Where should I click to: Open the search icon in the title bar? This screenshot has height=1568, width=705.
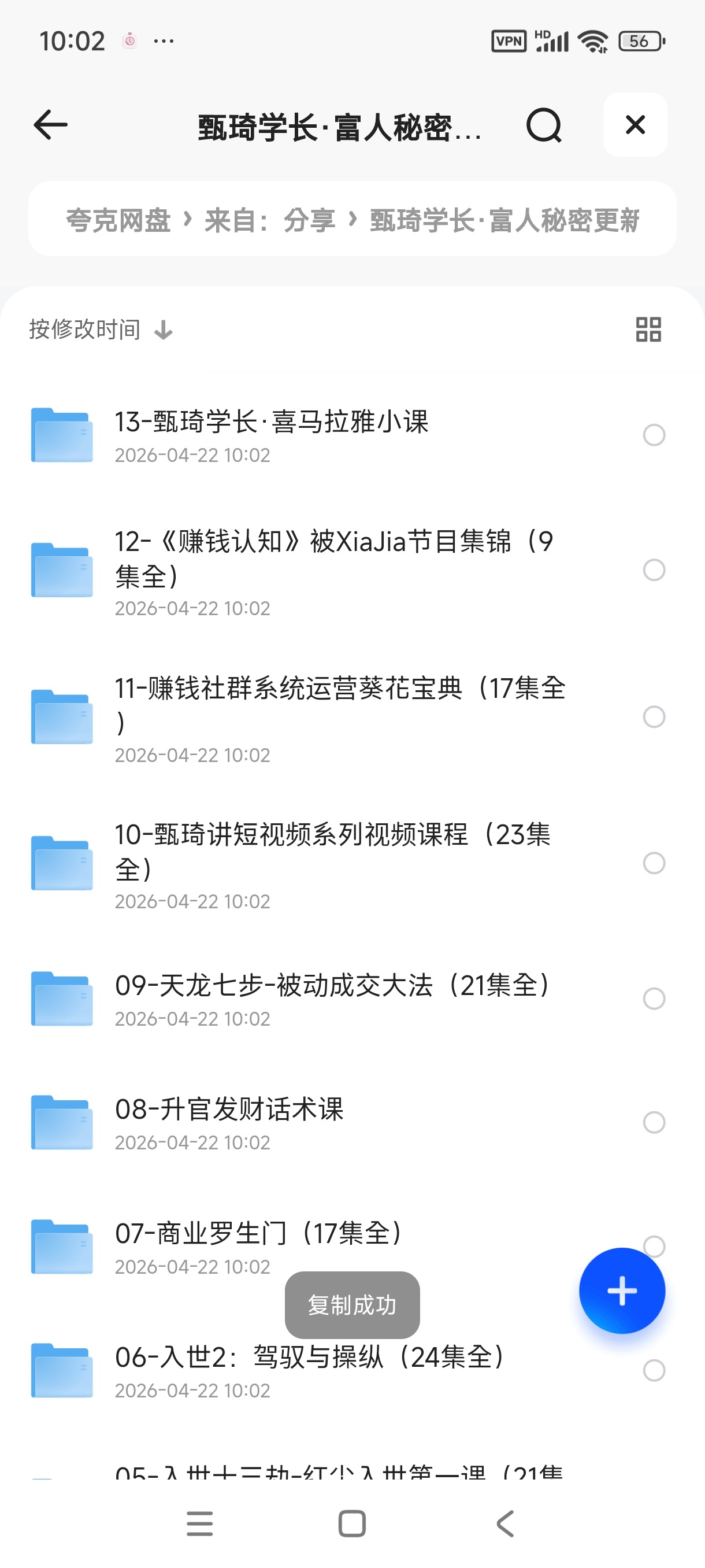pyautogui.click(x=544, y=125)
